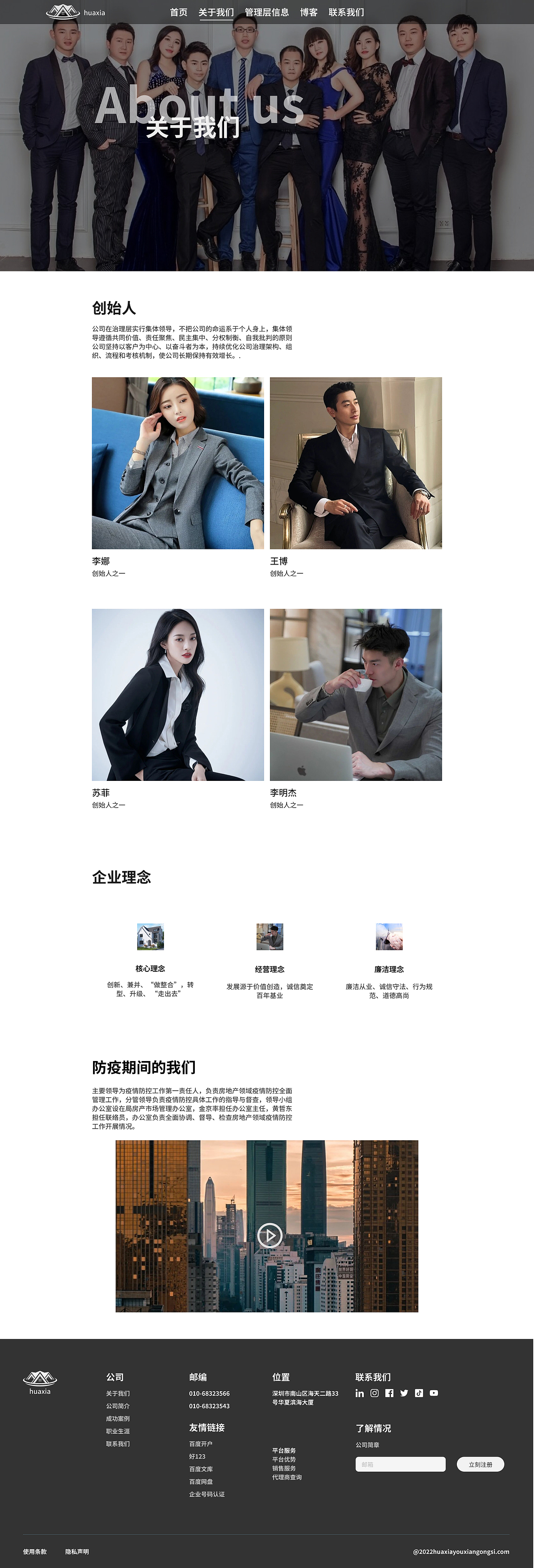Open the 公司简介 footer link
Viewport: 534px width, 1568px height.
118,1405
